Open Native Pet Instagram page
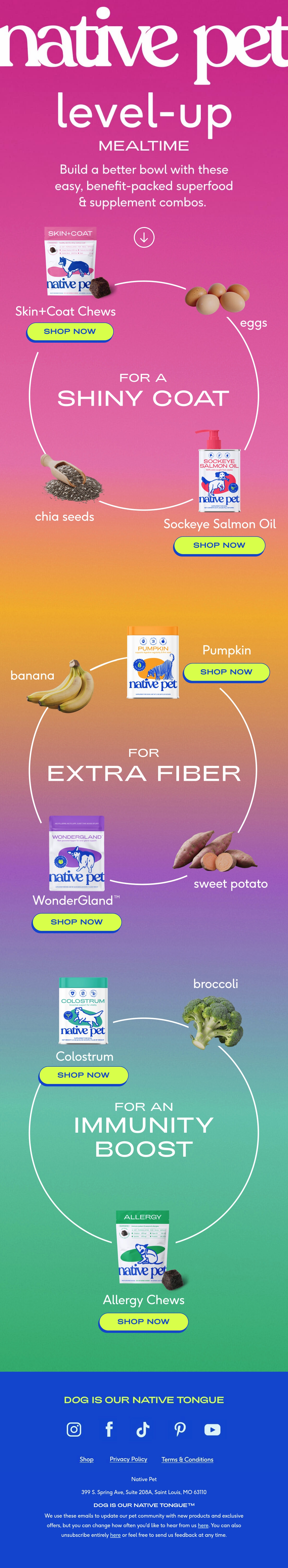The height and width of the screenshot is (1568, 288). [74, 1429]
